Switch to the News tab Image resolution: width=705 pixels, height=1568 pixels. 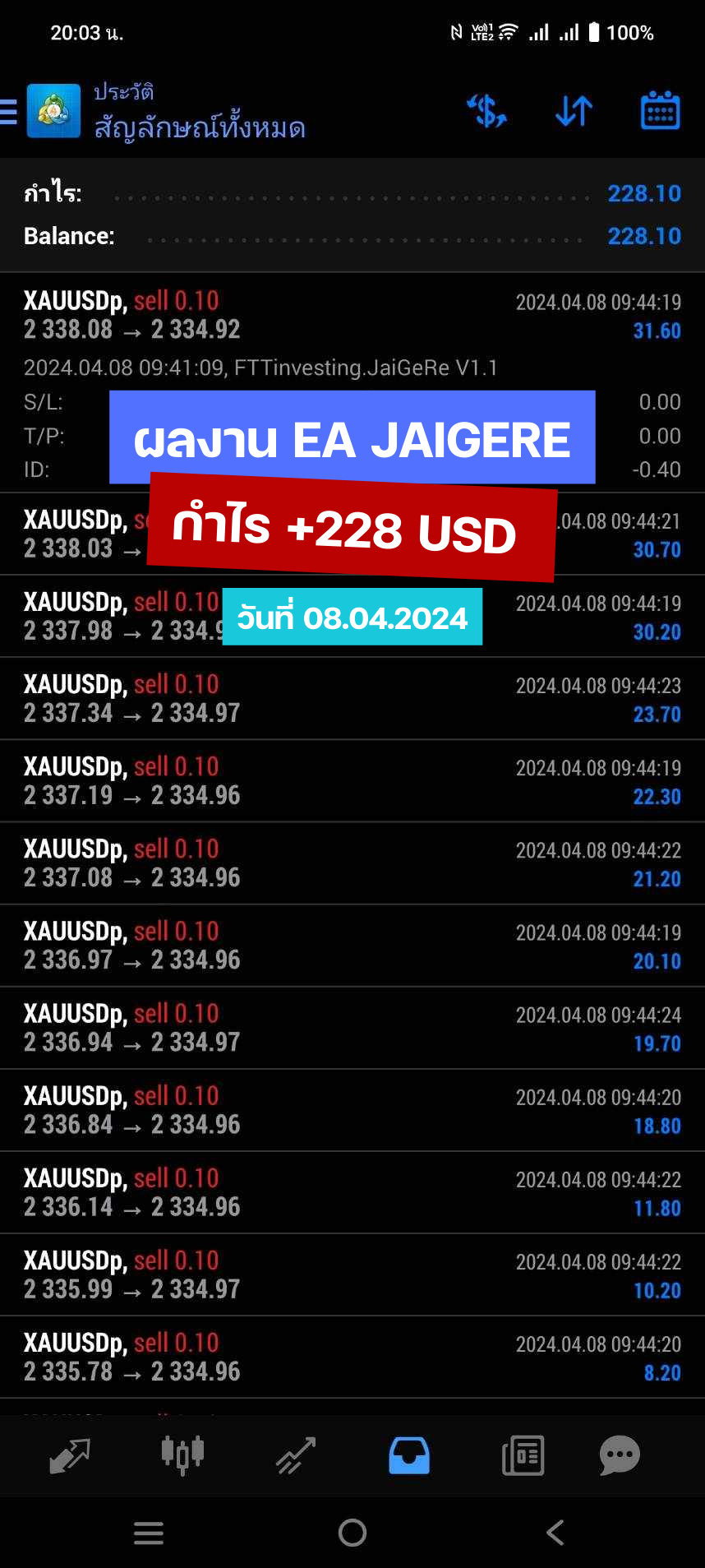tap(523, 1455)
